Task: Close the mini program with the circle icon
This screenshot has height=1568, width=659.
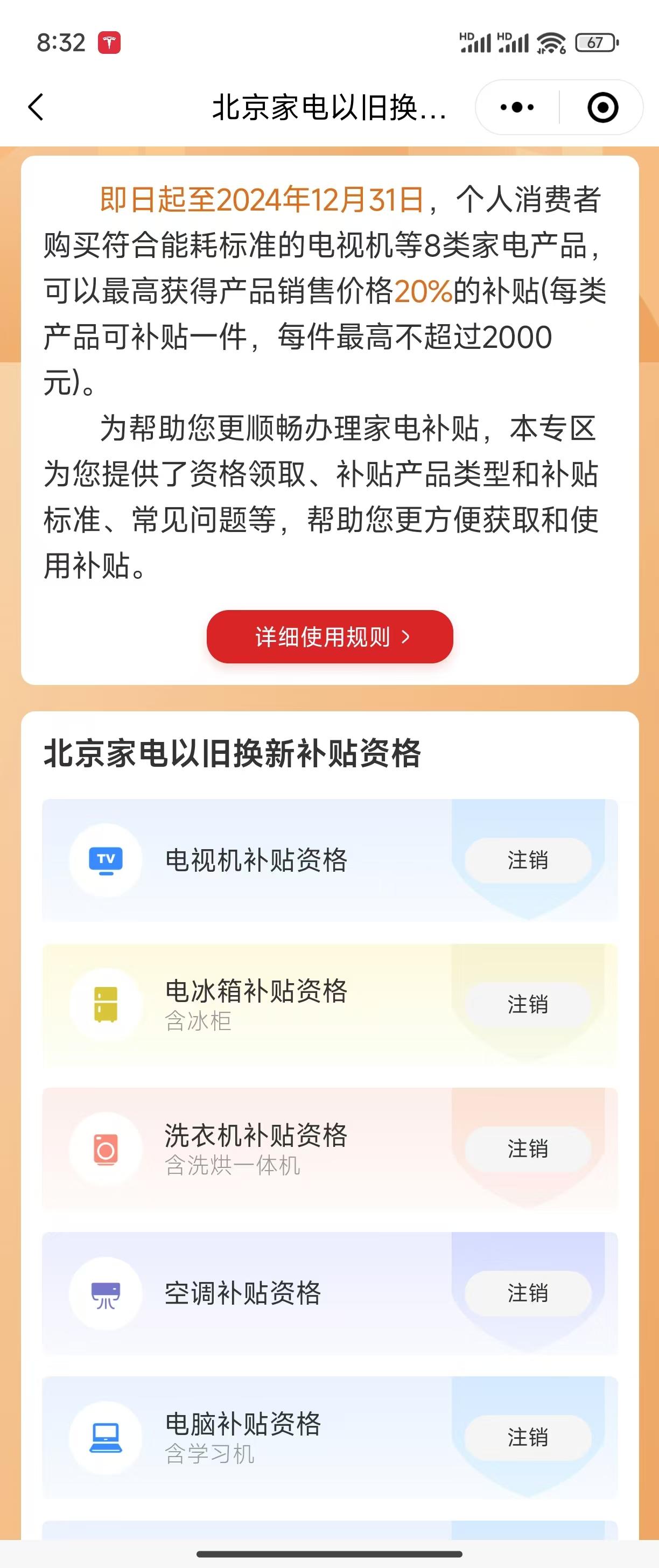Action: click(x=602, y=108)
